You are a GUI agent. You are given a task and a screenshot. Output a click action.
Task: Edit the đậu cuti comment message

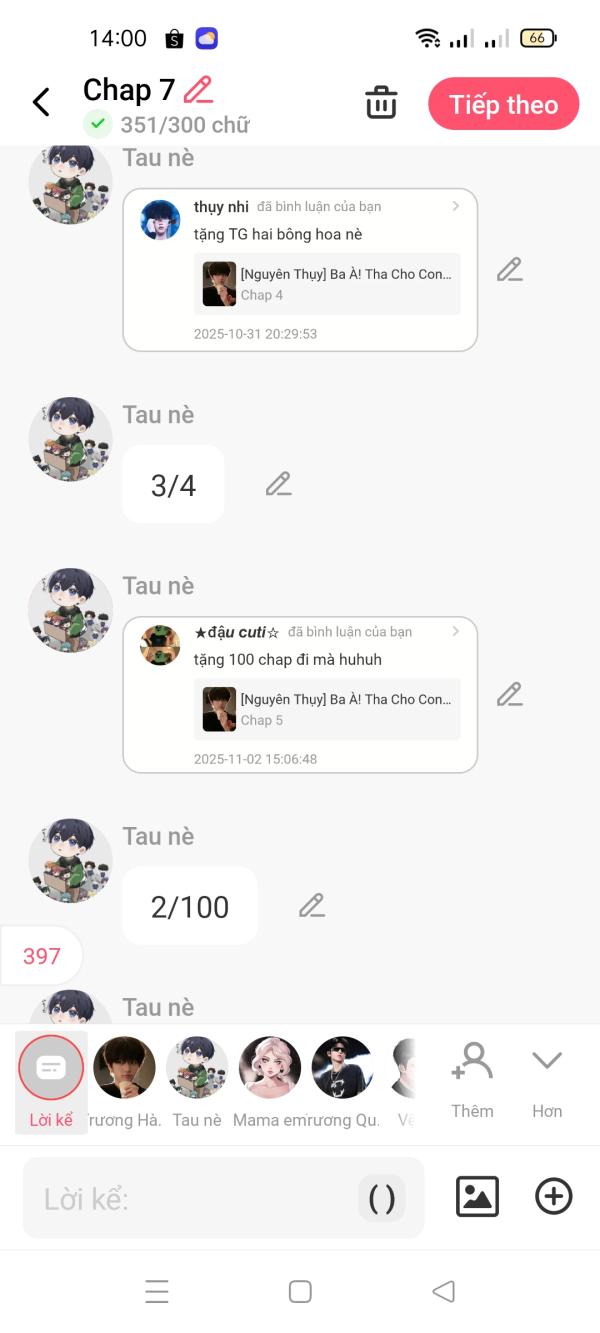tap(510, 695)
